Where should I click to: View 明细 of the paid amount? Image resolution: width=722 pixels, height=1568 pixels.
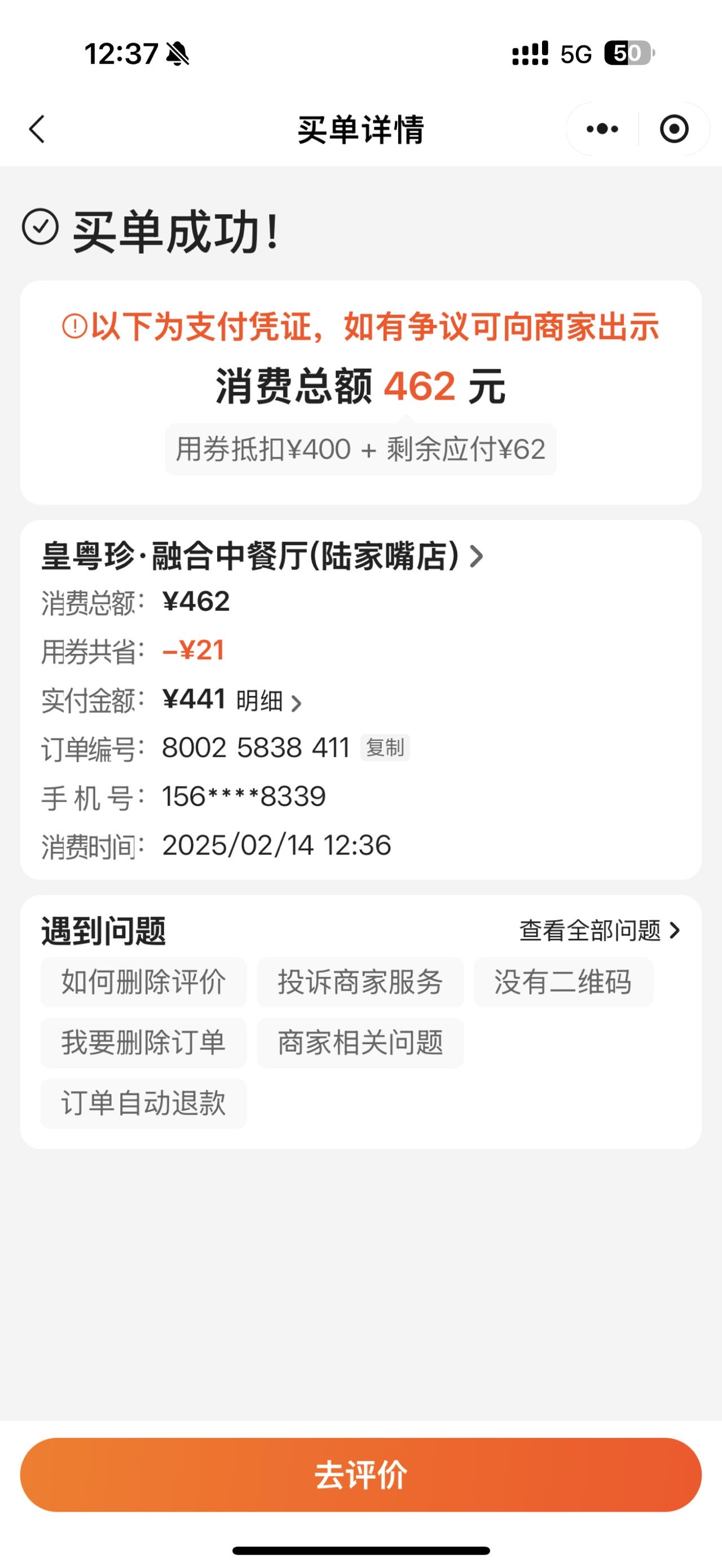pyautogui.click(x=268, y=701)
